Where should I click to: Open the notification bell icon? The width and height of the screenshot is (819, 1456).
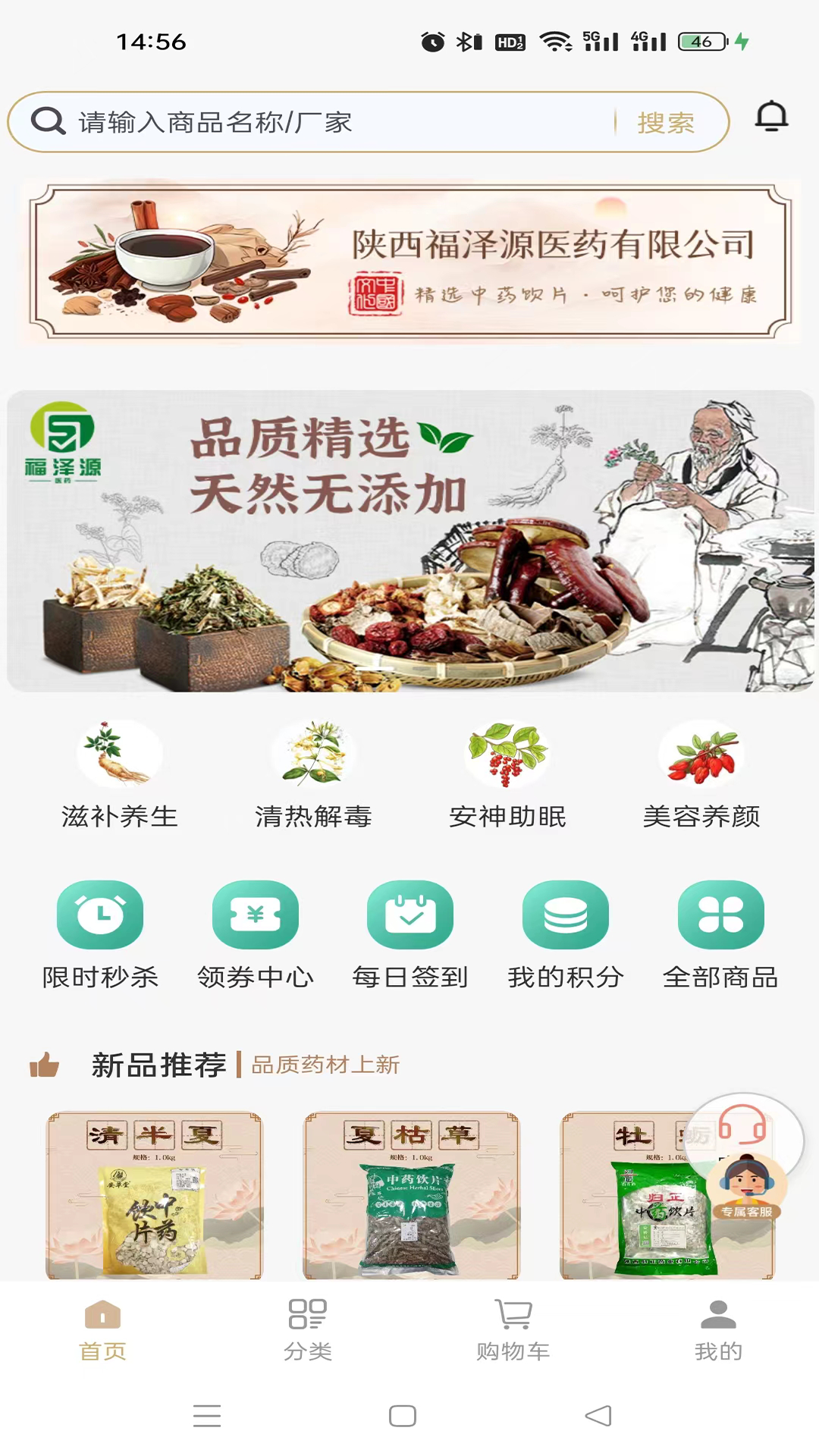click(773, 118)
